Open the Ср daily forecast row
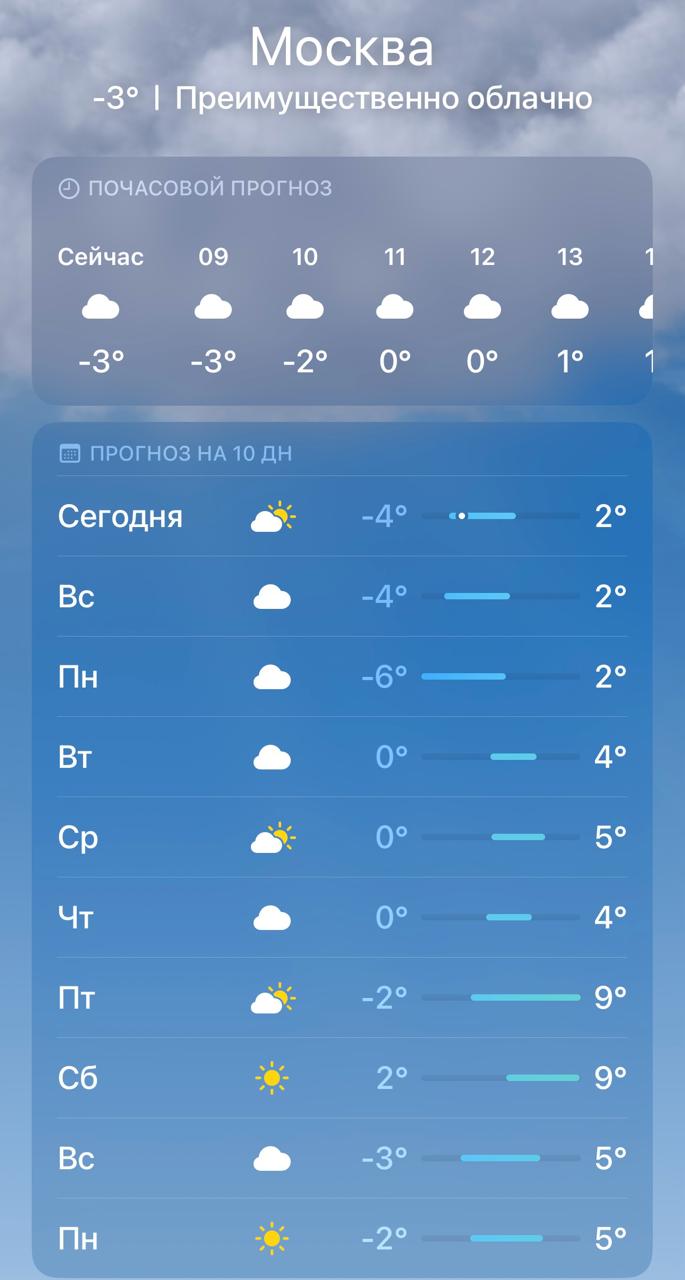 pos(342,837)
